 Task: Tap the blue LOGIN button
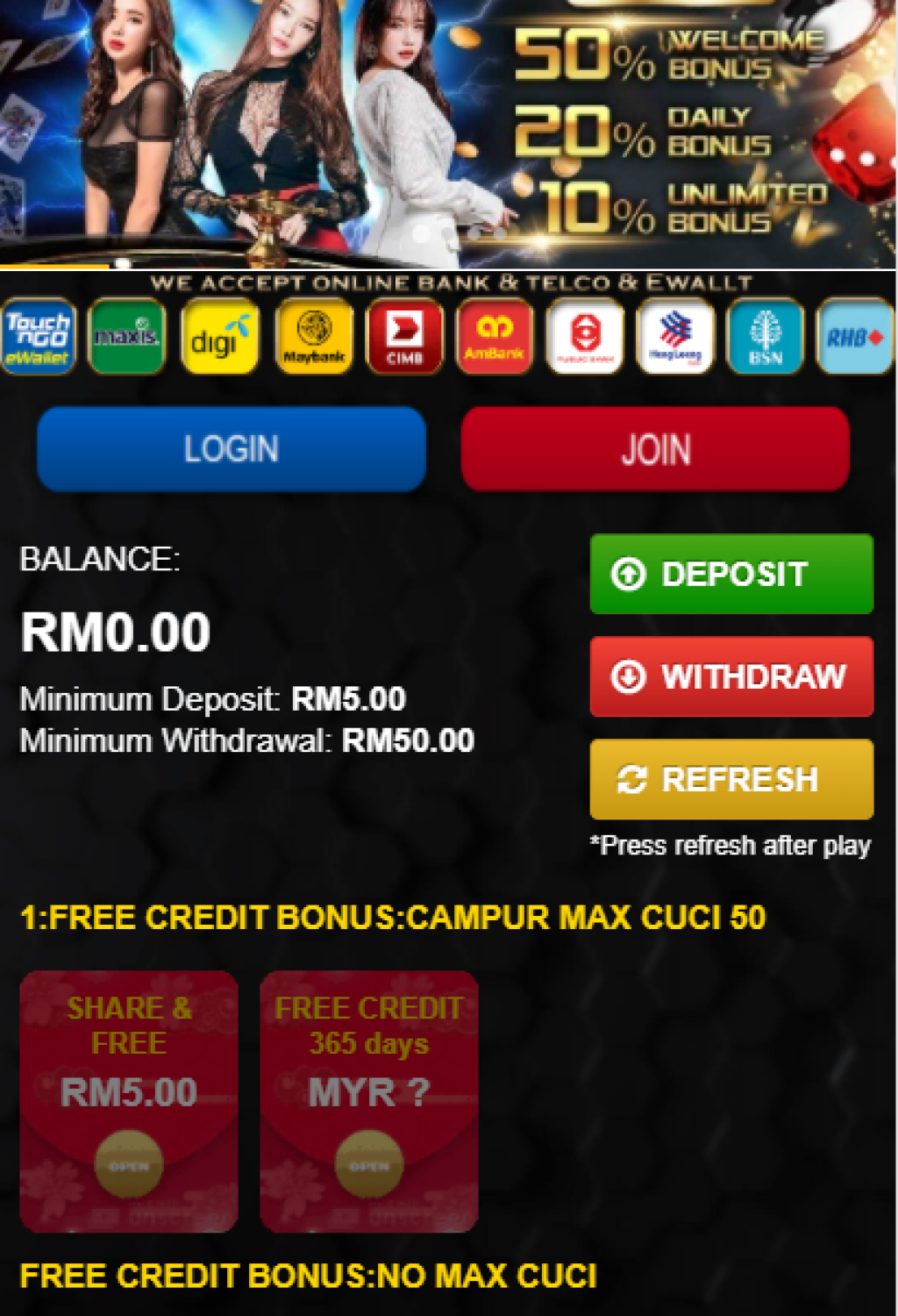[x=232, y=448]
